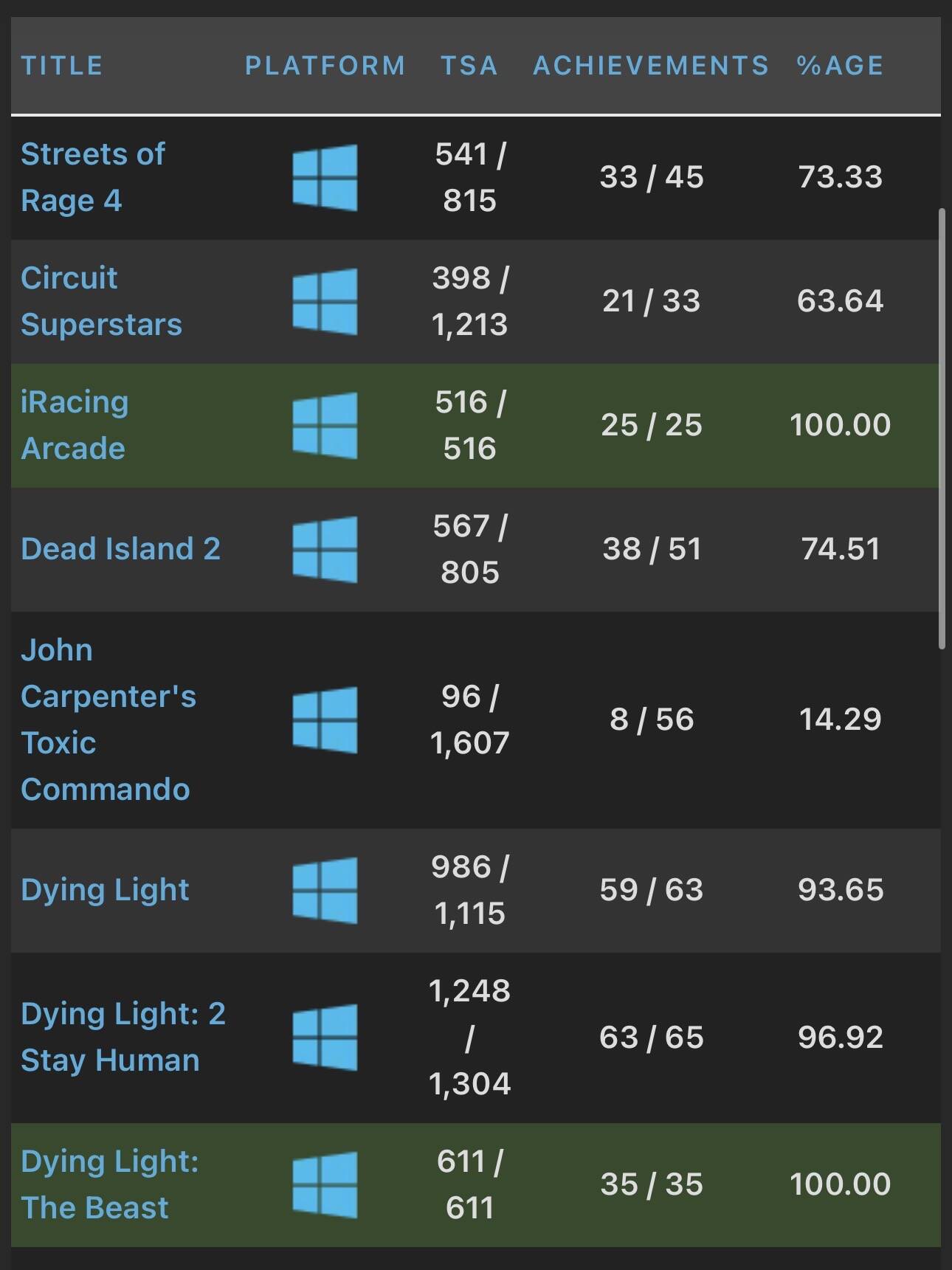Open Dying Light: The Beast link
The width and height of the screenshot is (952, 1270).
(109, 1184)
